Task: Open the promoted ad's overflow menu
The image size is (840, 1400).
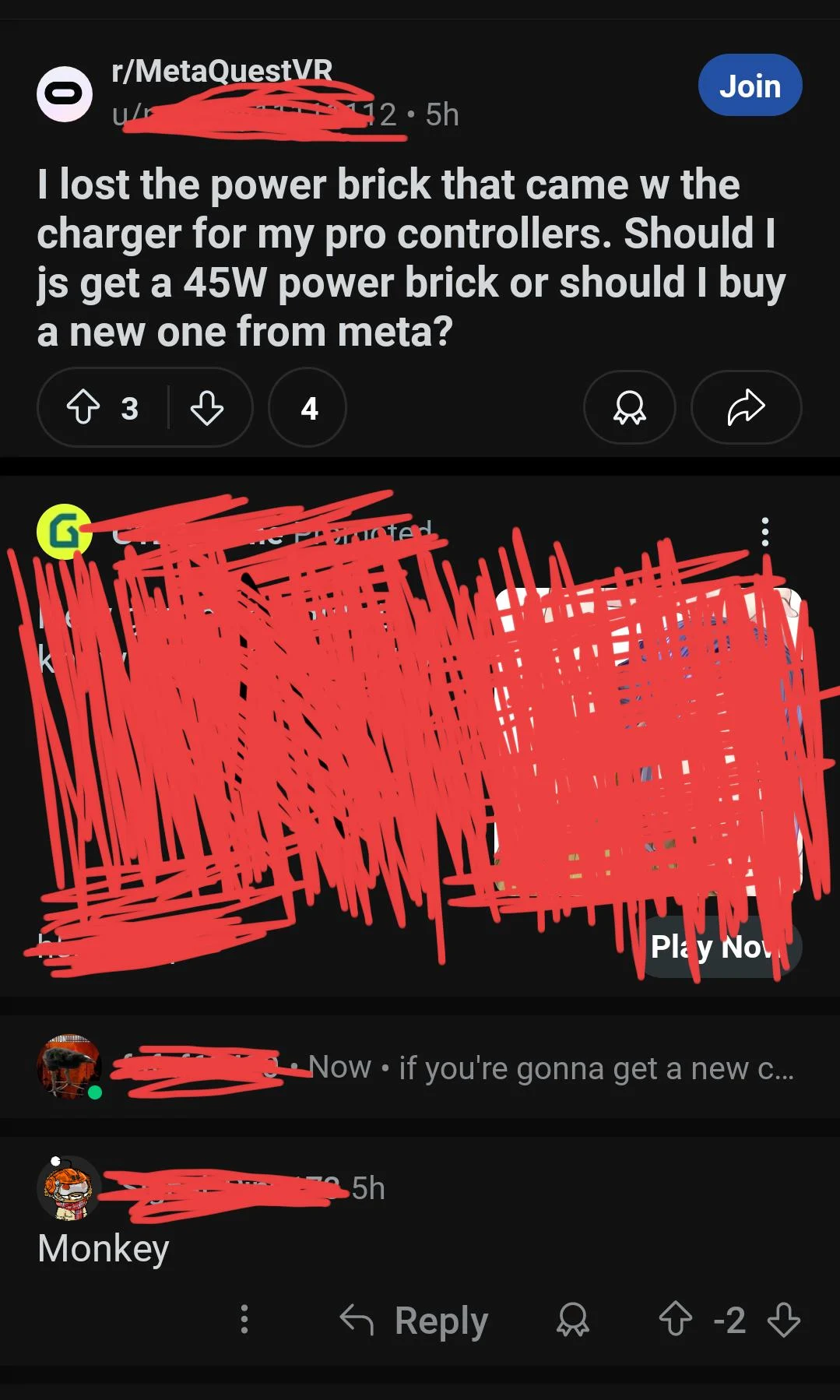Action: (764, 532)
